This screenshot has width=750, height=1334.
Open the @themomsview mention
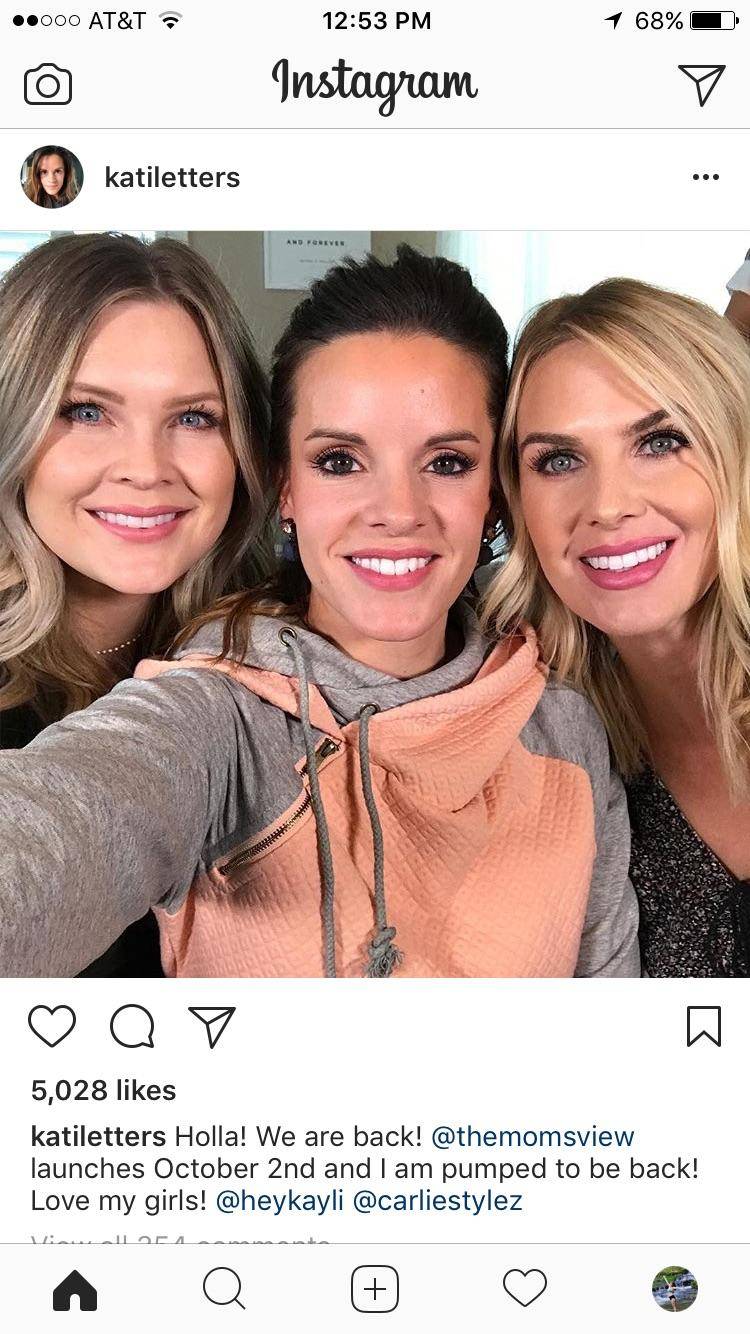[x=533, y=1137]
